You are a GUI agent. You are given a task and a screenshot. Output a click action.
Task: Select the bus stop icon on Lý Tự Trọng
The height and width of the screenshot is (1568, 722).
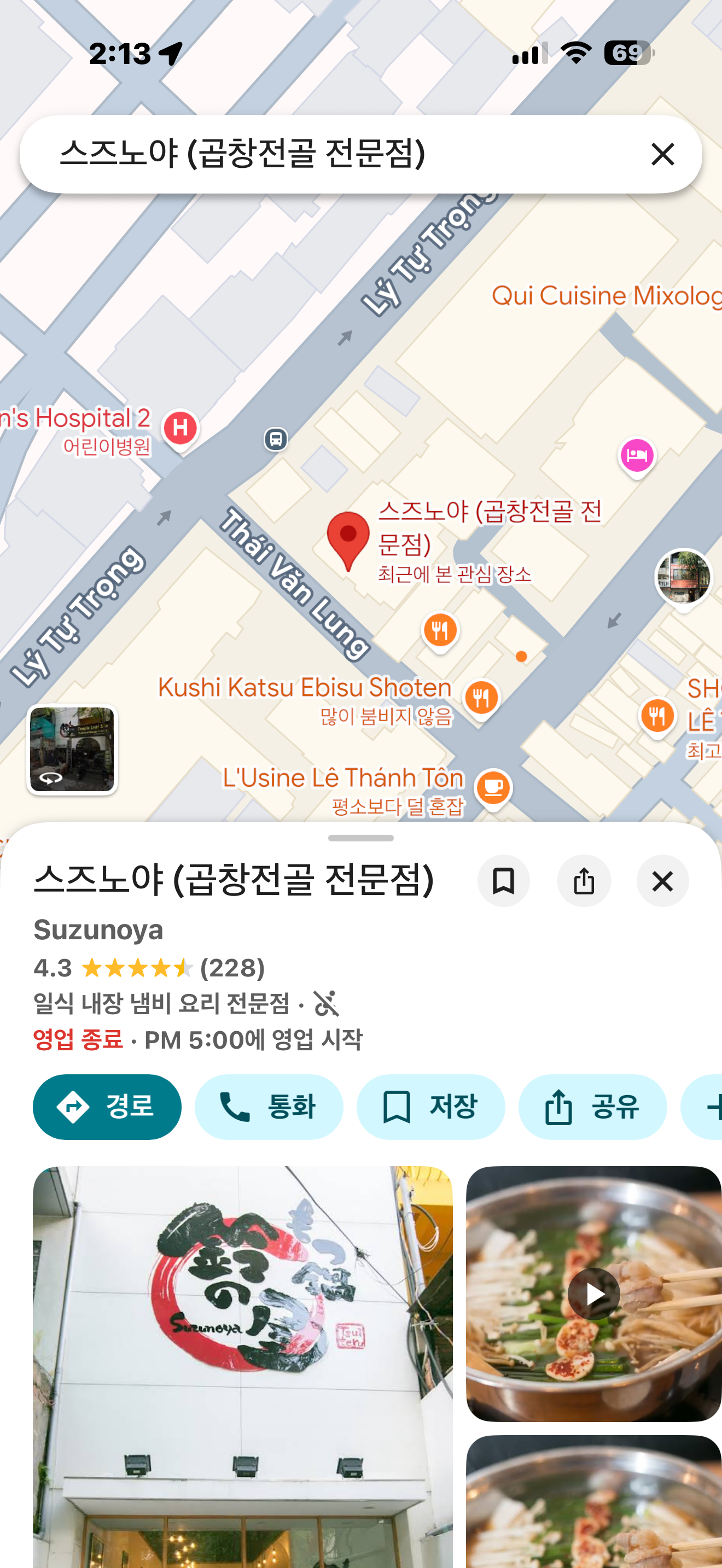tap(276, 438)
